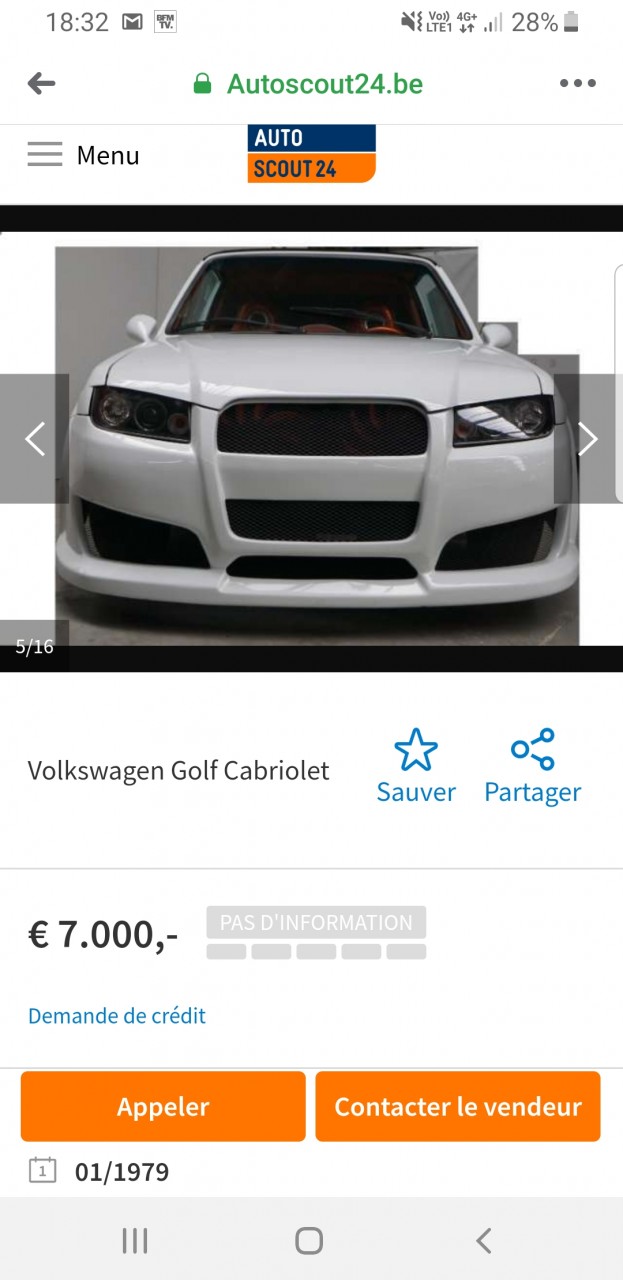Viewport: 623px width, 1280px height.
Task: Go to the Android home screen
Action: click(x=309, y=1241)
